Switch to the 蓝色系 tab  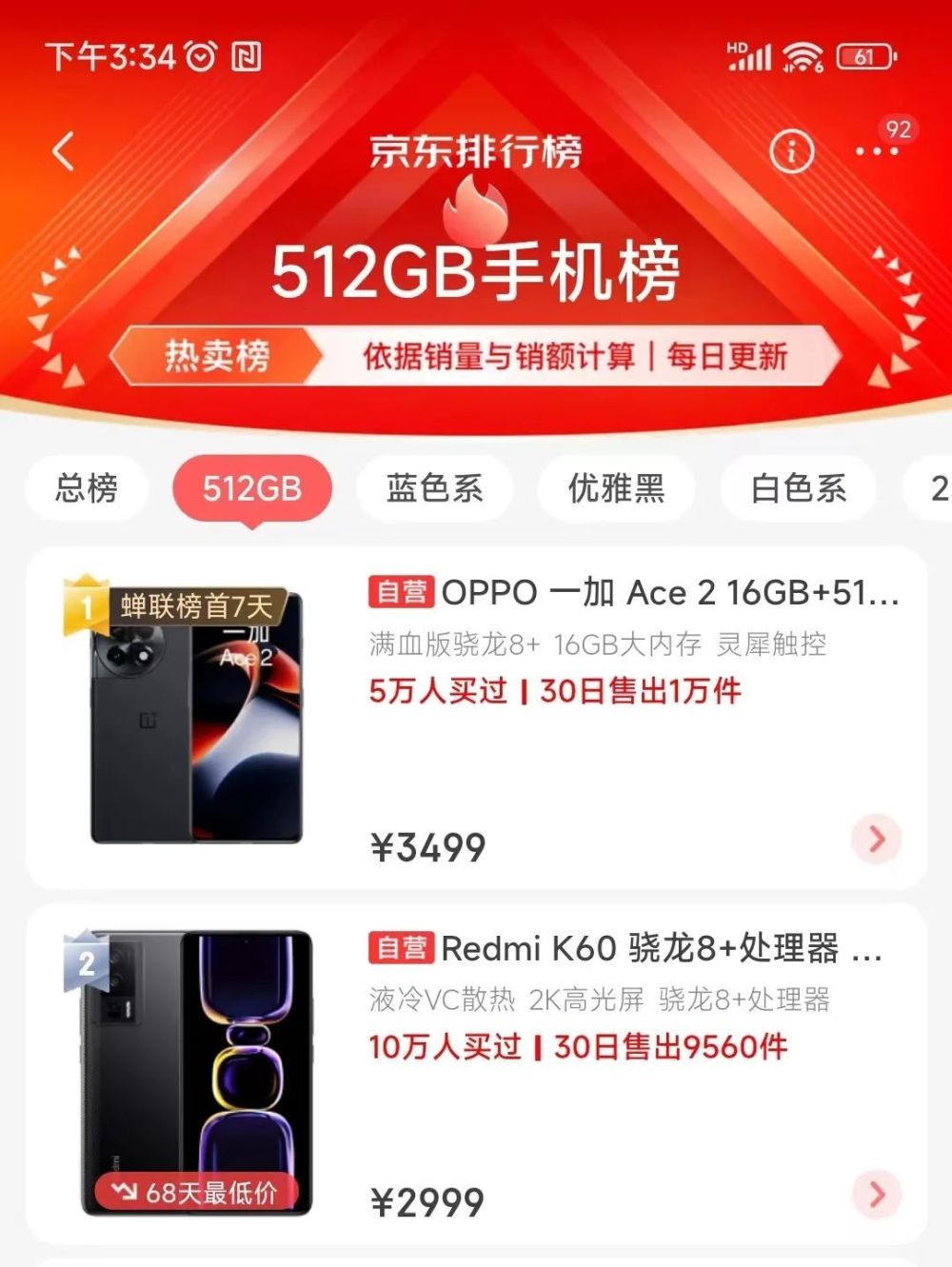pos(434,488)
